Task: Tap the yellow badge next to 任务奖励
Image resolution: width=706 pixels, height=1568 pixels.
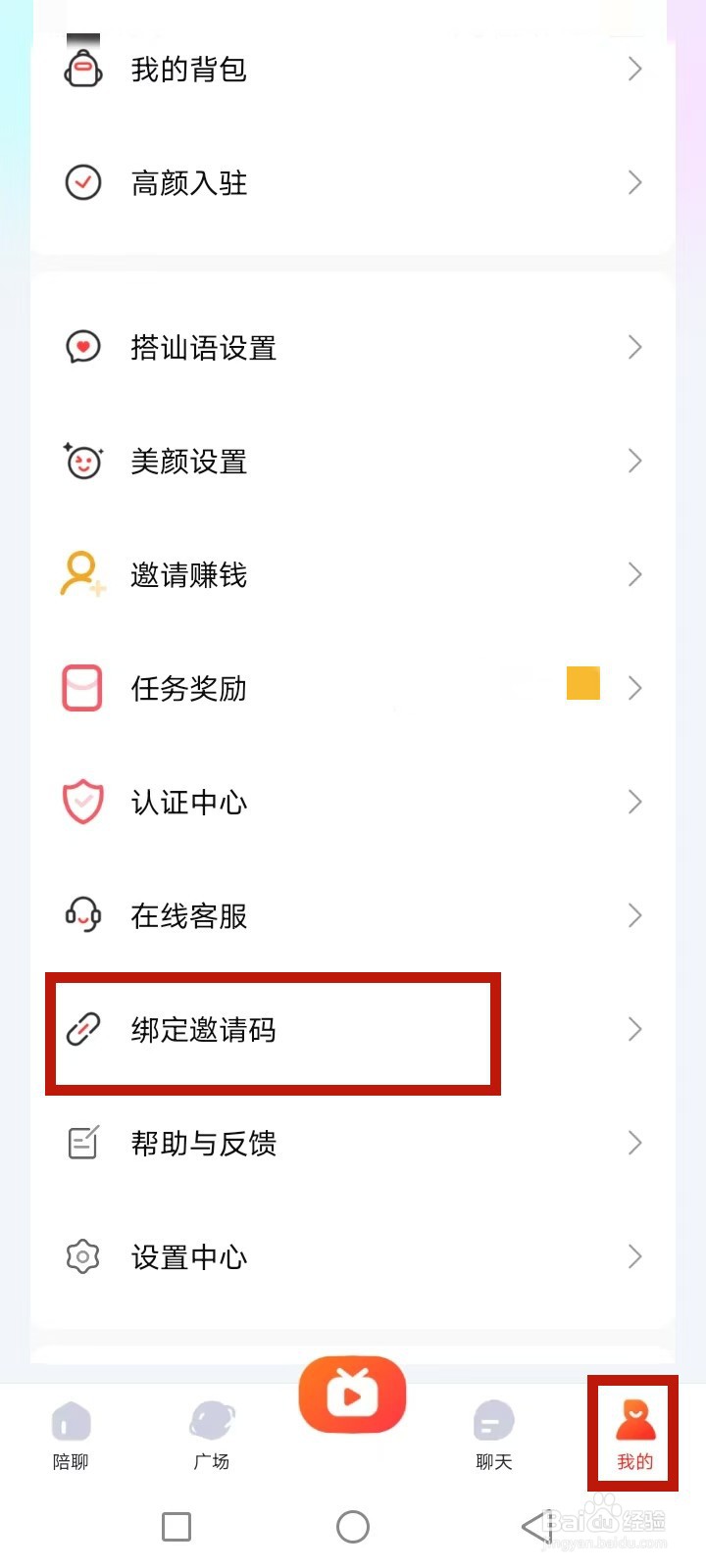Action: pyautogui.click(x=583, y=684)
